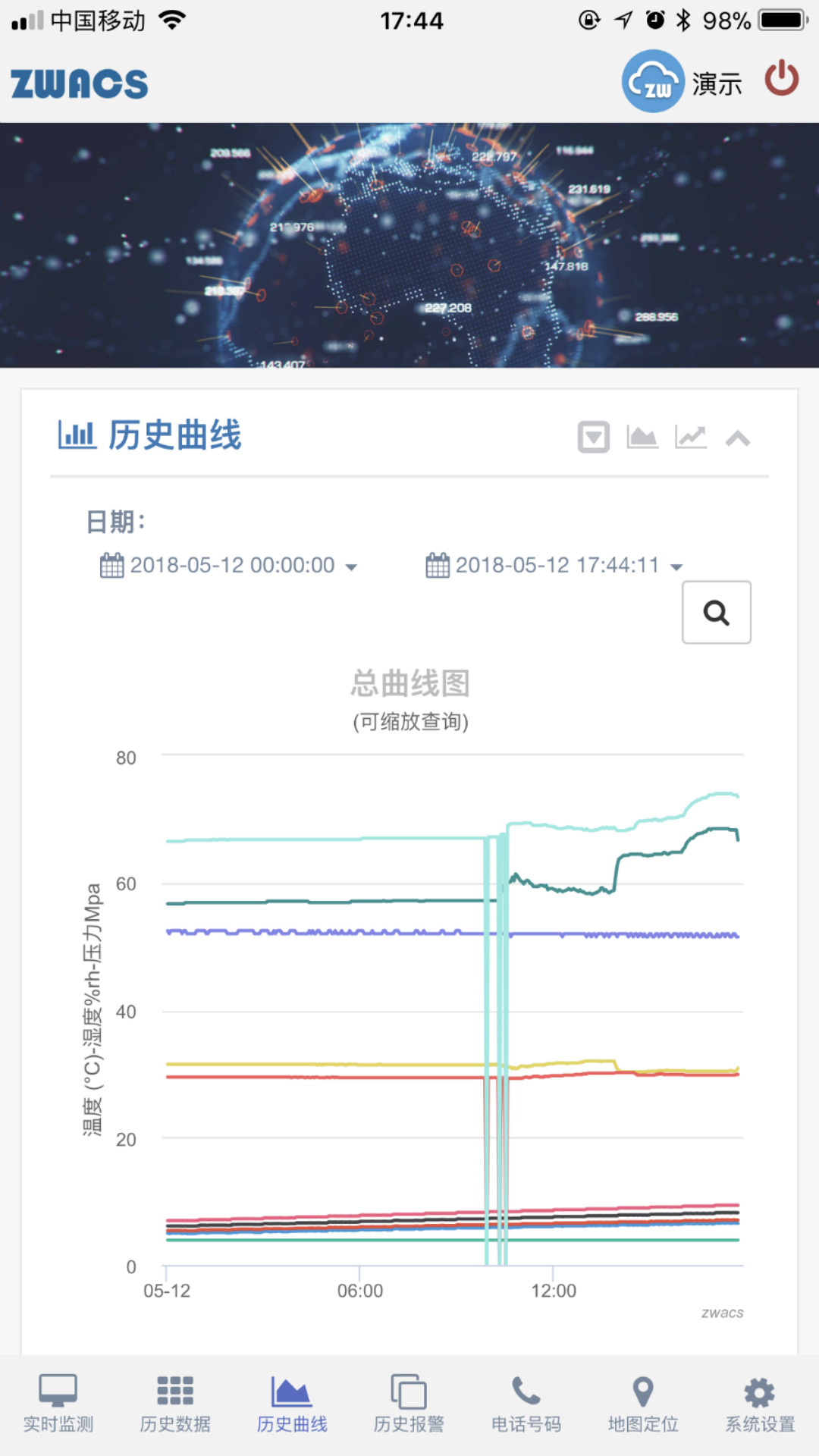Switch to line chart view
The height and width of the screenshot is (1456, 819).
691,438
